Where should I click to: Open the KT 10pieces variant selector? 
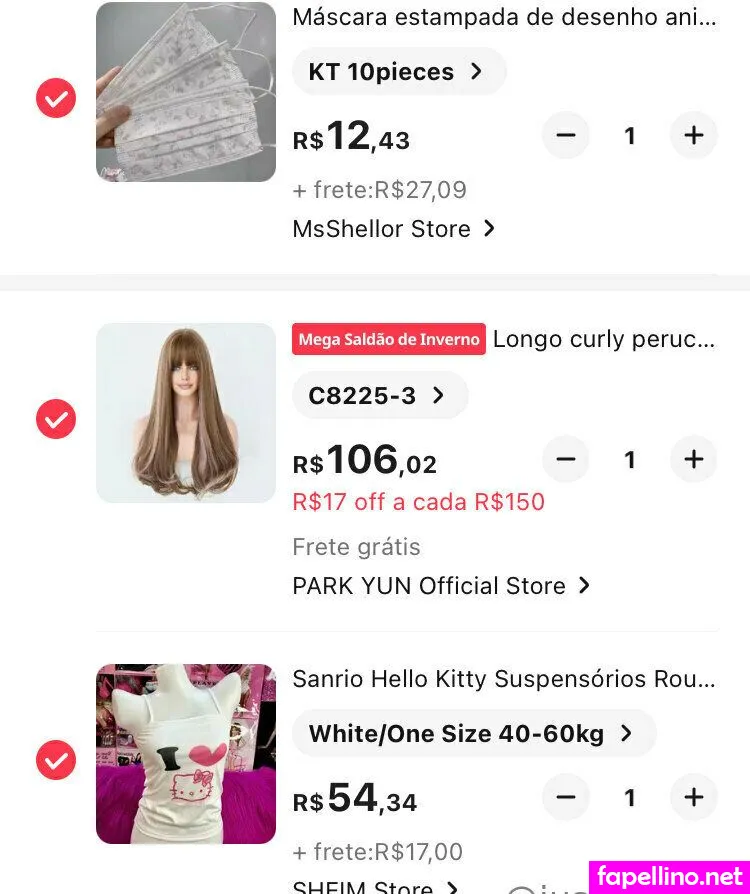(x=398, y=72)
